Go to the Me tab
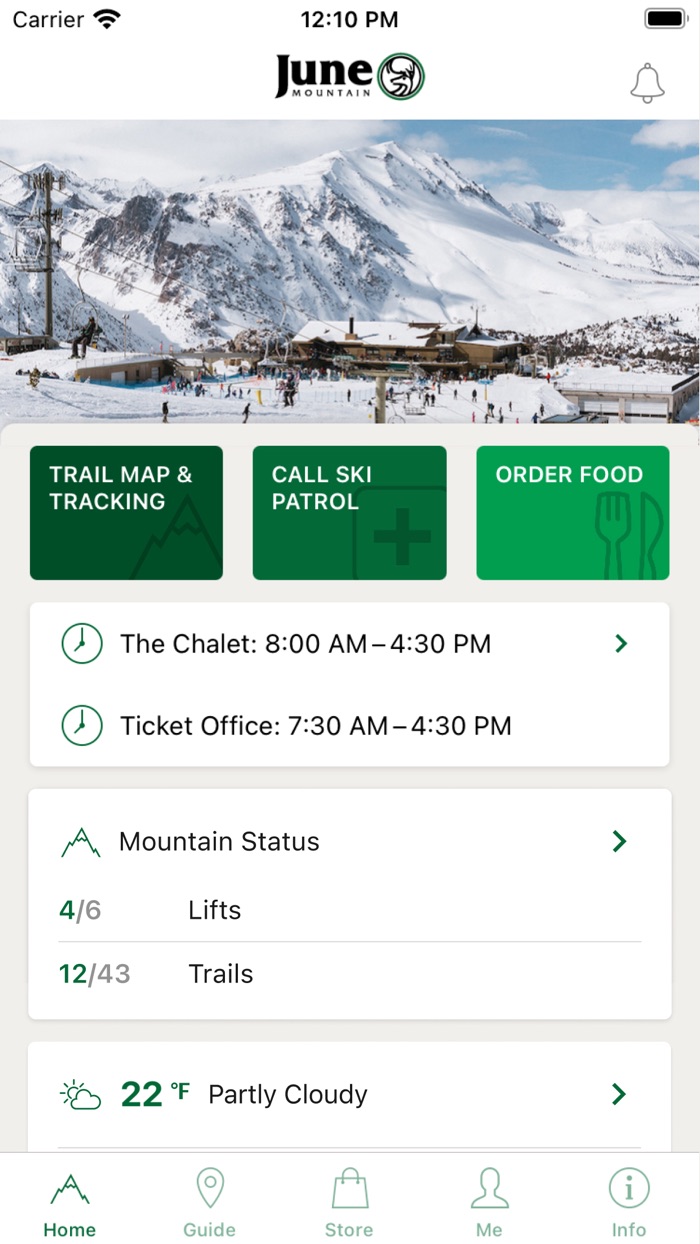This screenshot has height=1244, width=700. 489,1202
